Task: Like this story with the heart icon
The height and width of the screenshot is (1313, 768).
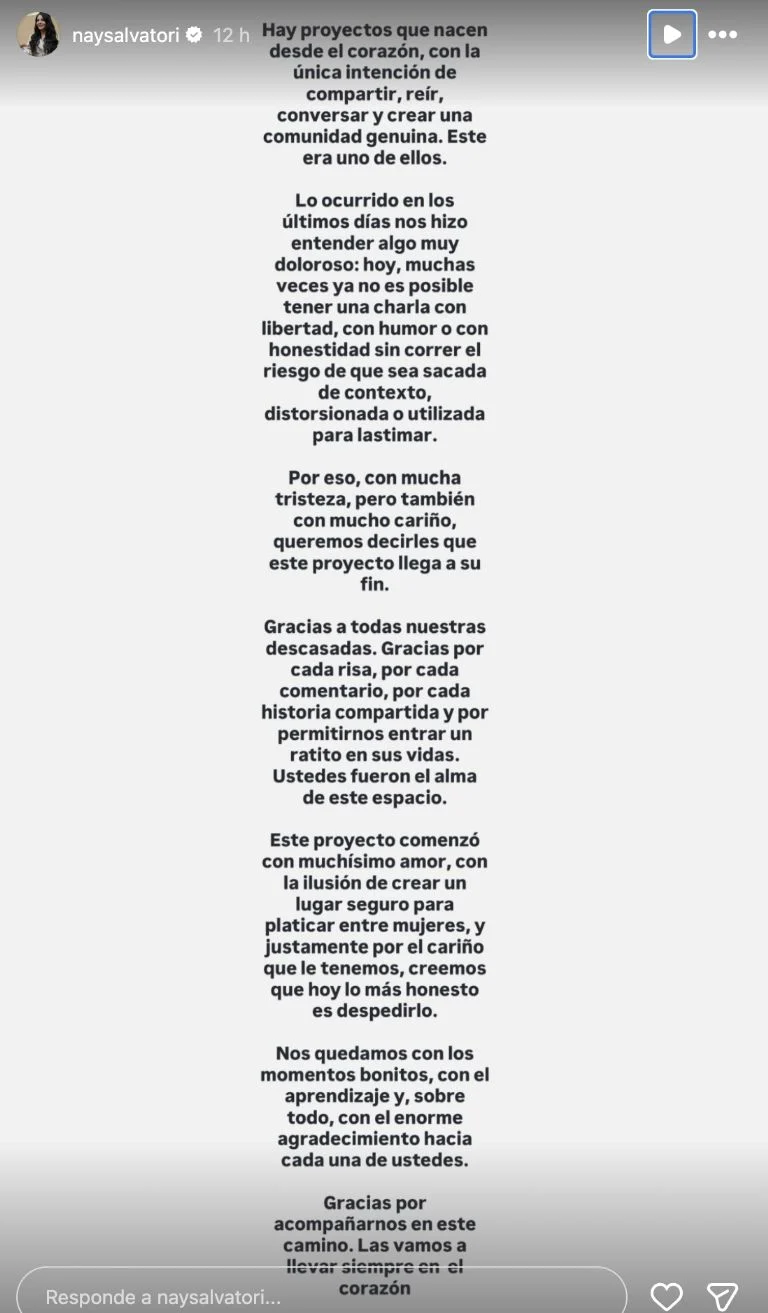Action: 667,1296
